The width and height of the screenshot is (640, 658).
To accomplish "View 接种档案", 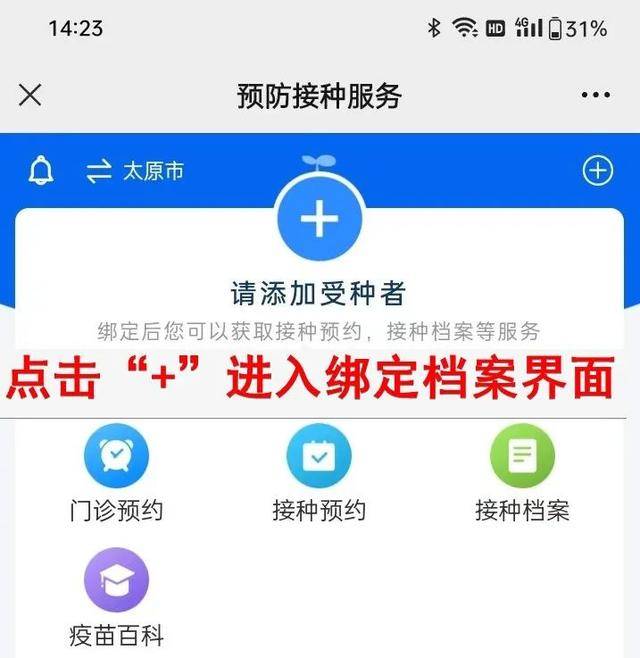I will pyautogui.click(x=522, y=475).
